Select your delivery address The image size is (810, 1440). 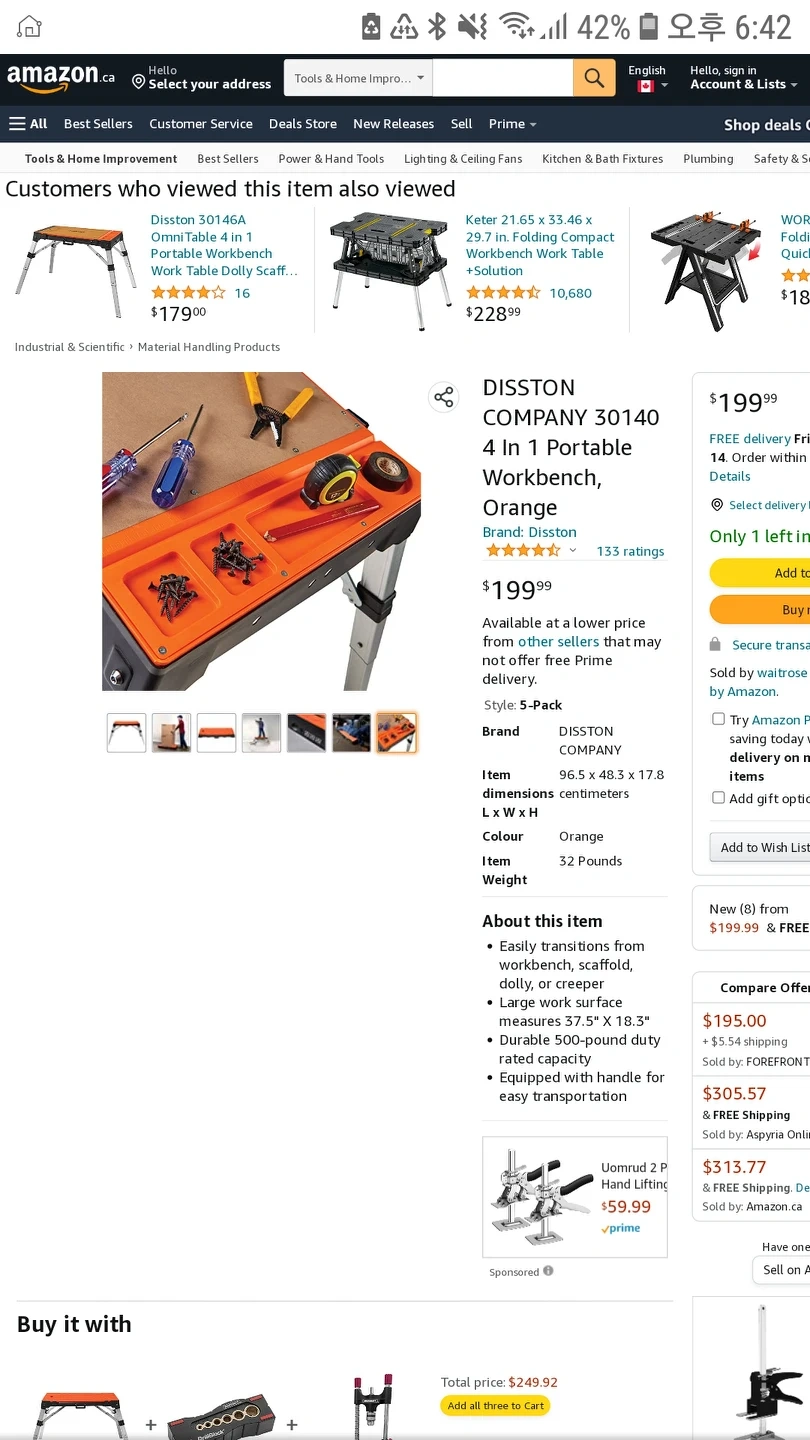[202, 78]
